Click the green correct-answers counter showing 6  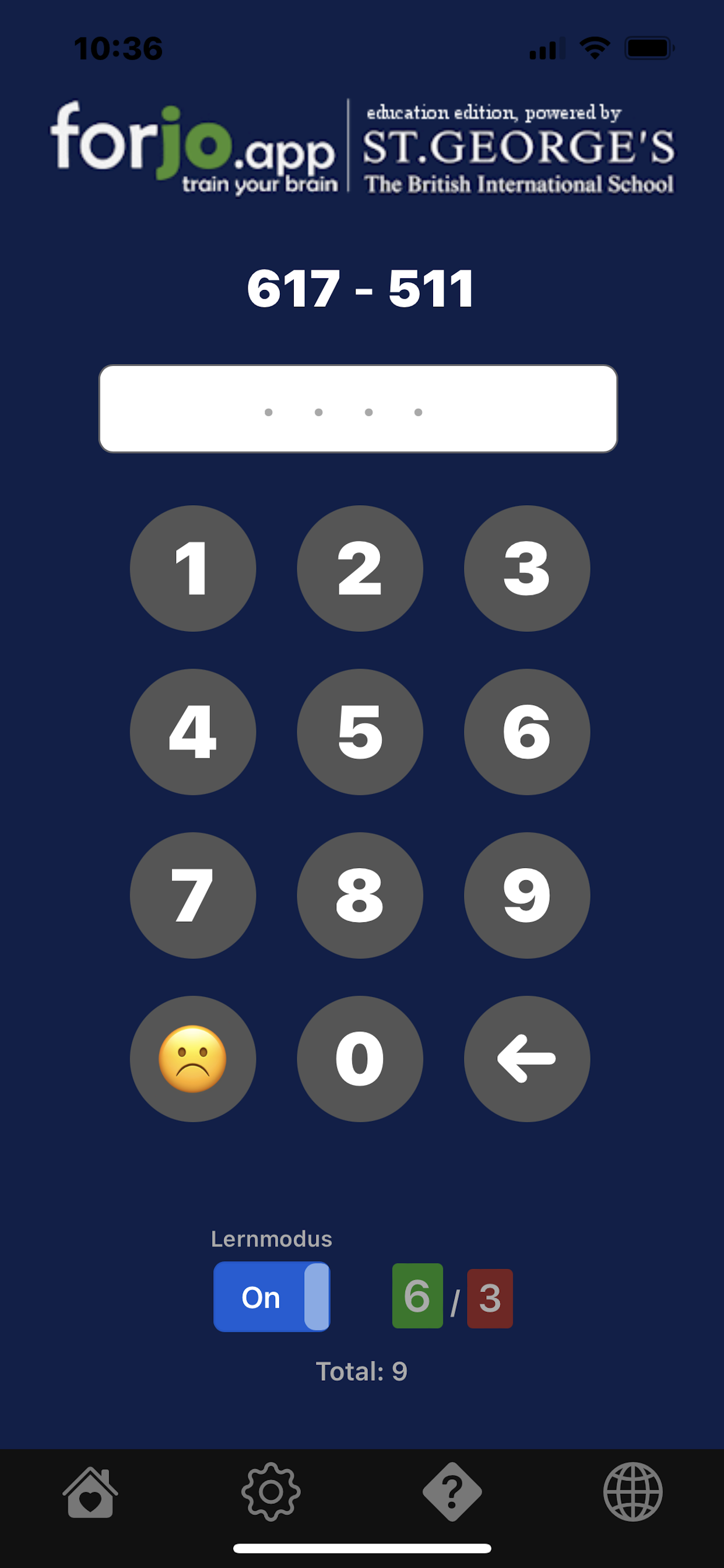coord(417,1296)
